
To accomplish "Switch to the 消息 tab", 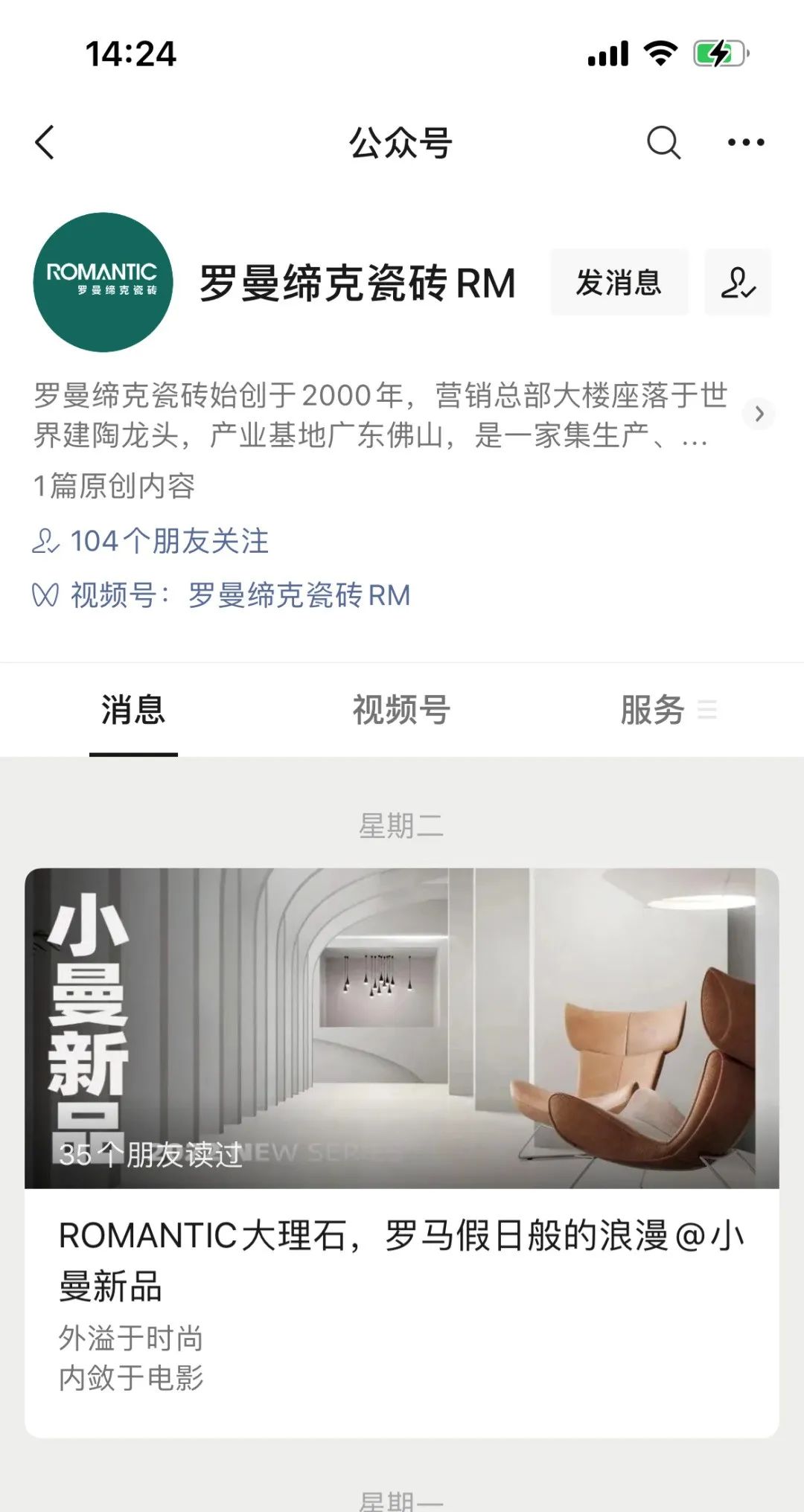I will point(133,710).
